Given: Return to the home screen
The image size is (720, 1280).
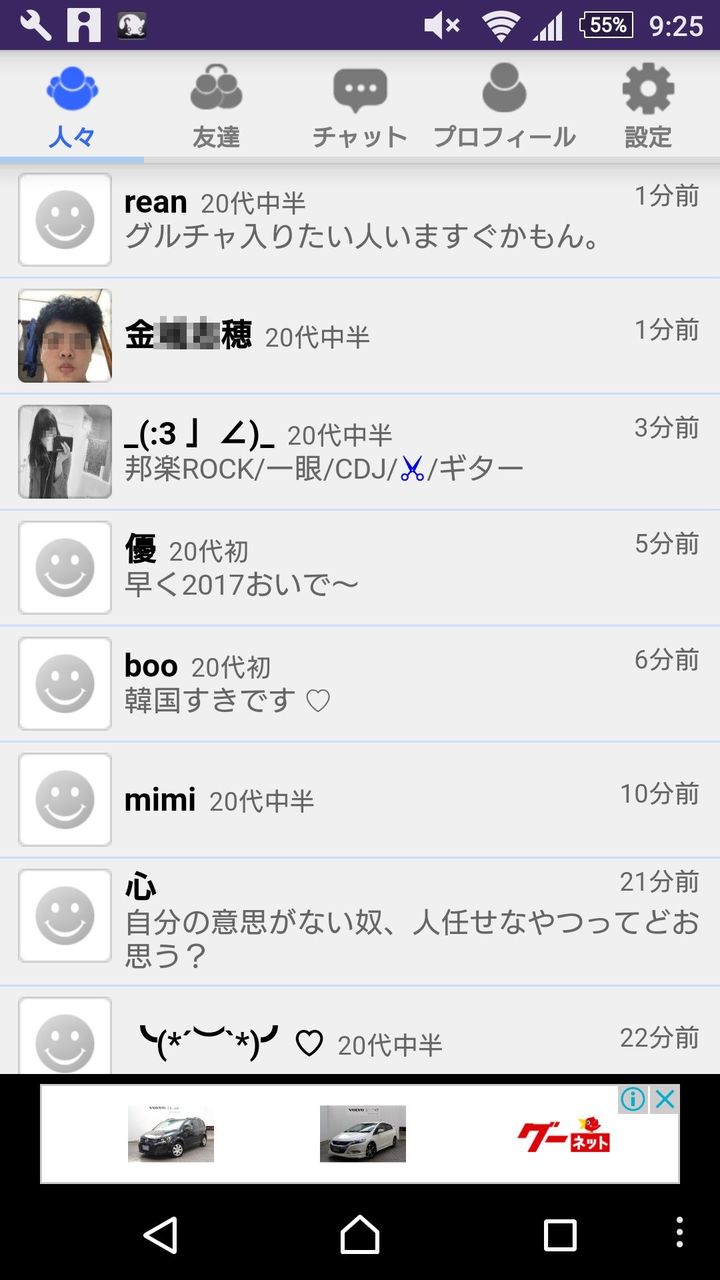Looking at the screenshot, I should [360, 1235].
